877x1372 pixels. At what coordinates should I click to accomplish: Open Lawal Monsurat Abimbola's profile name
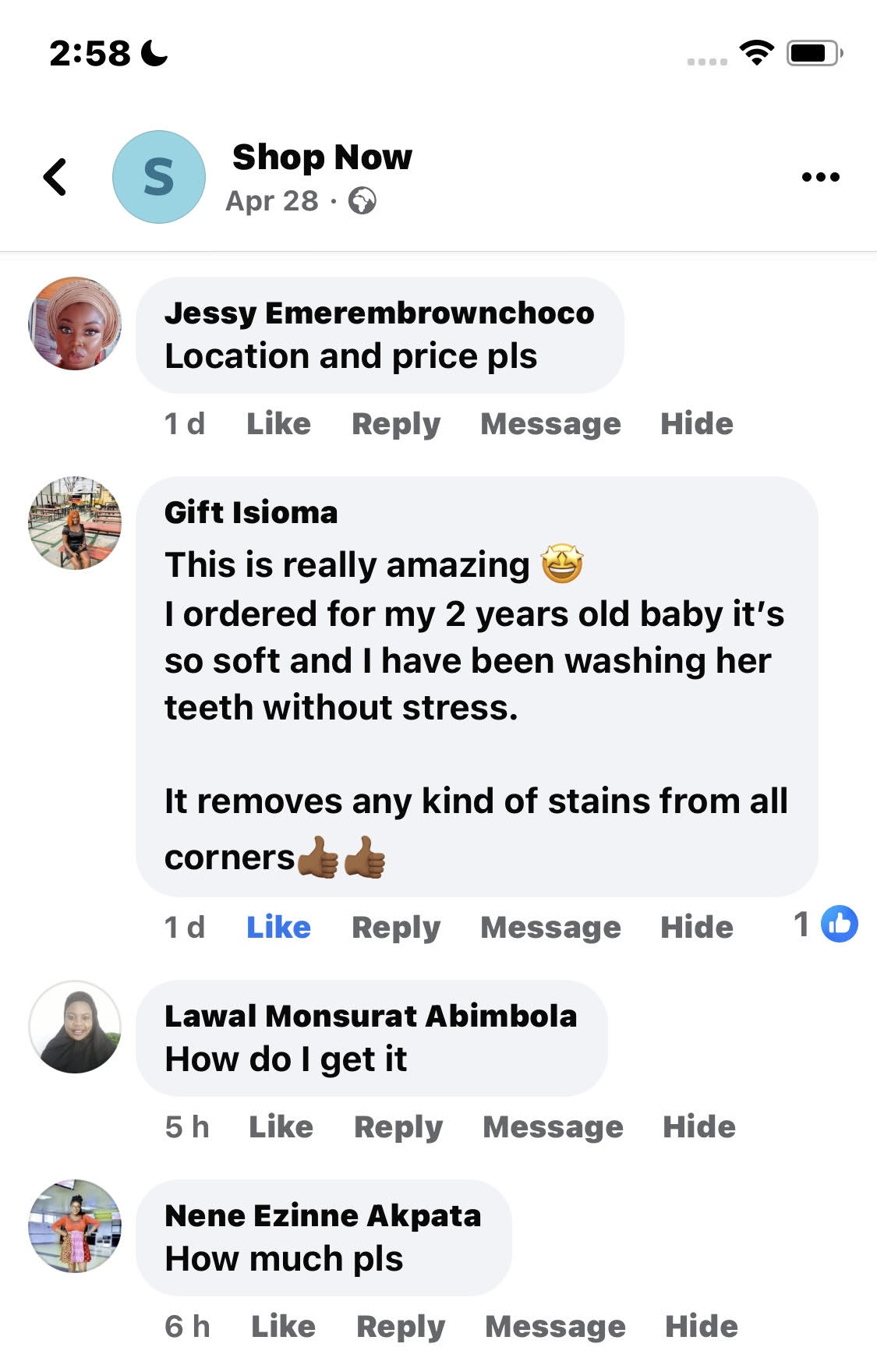pyautogui.click(x=370, y=1017)
